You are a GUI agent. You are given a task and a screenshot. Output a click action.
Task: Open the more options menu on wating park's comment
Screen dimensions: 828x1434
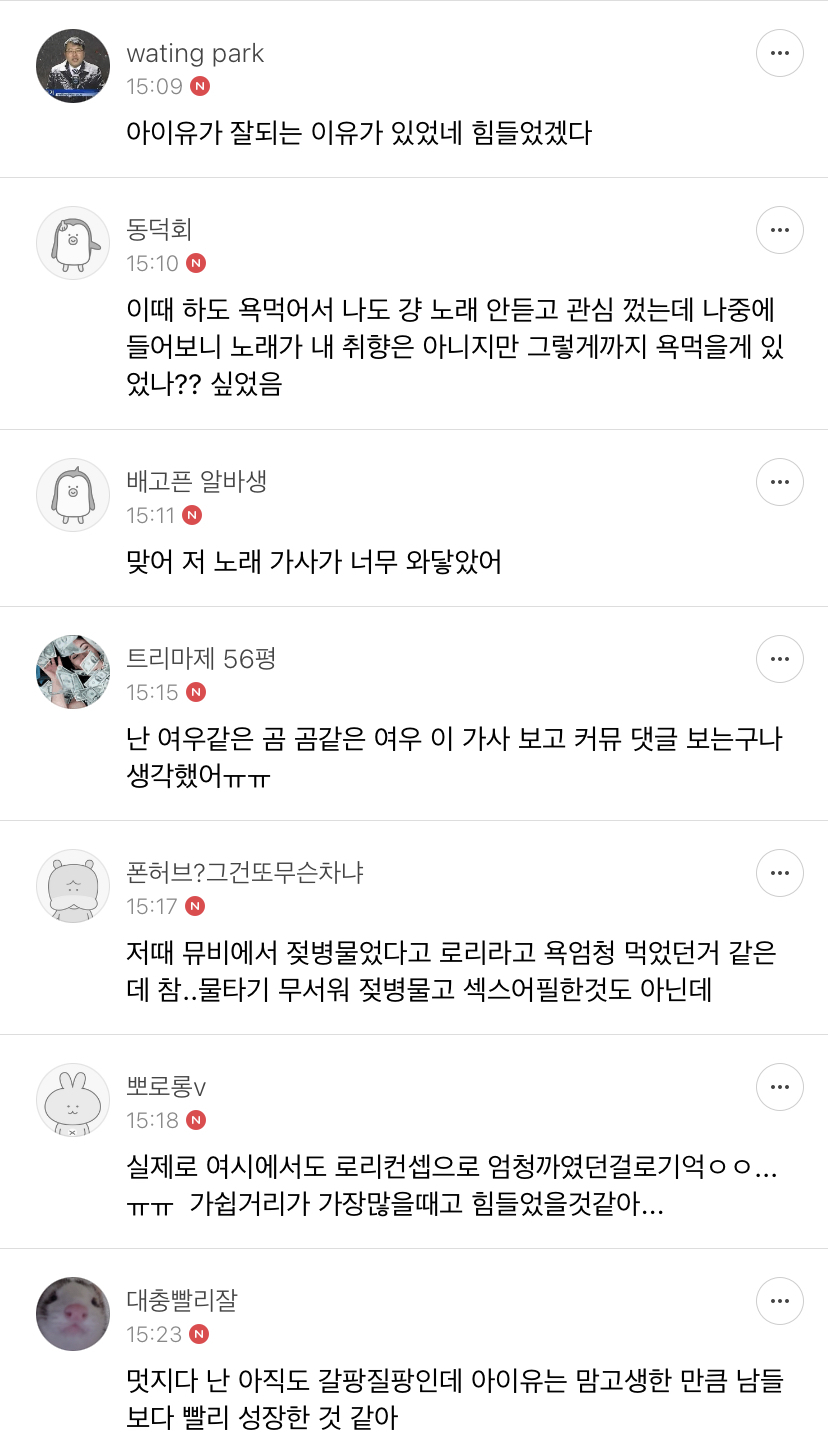(x=780, y=53)
